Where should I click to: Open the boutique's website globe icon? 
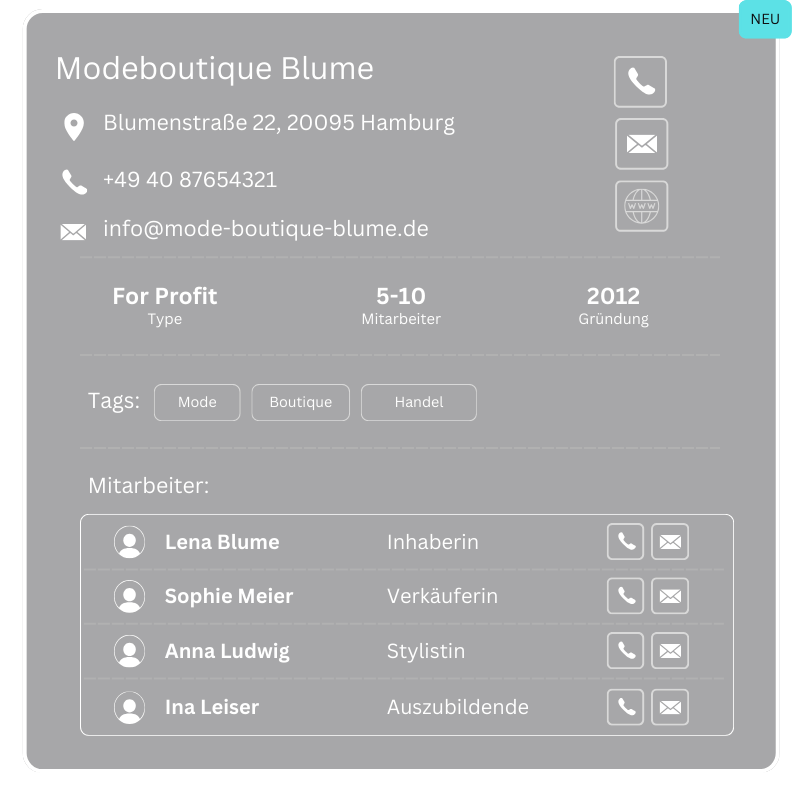click(641, 206)
